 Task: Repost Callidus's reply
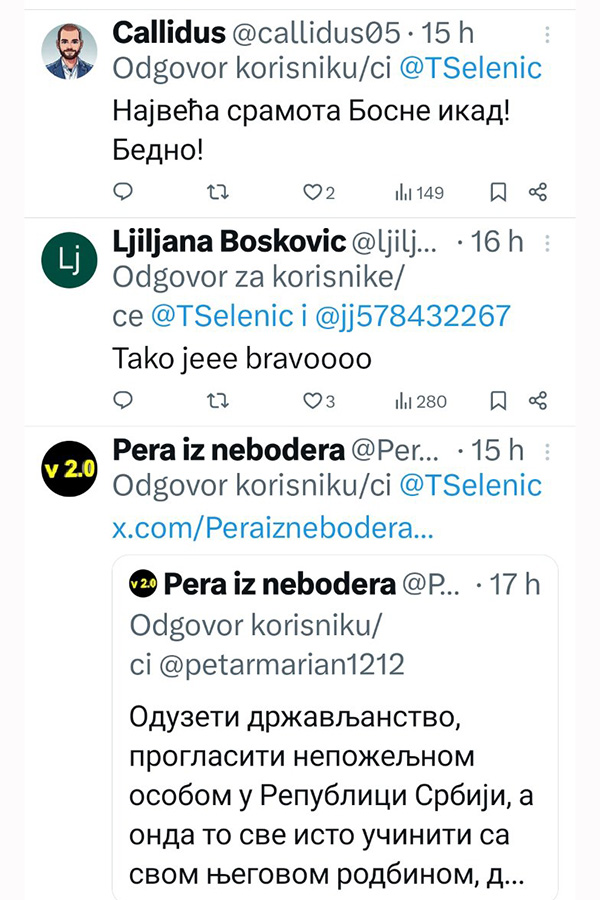tap(216, 192)
